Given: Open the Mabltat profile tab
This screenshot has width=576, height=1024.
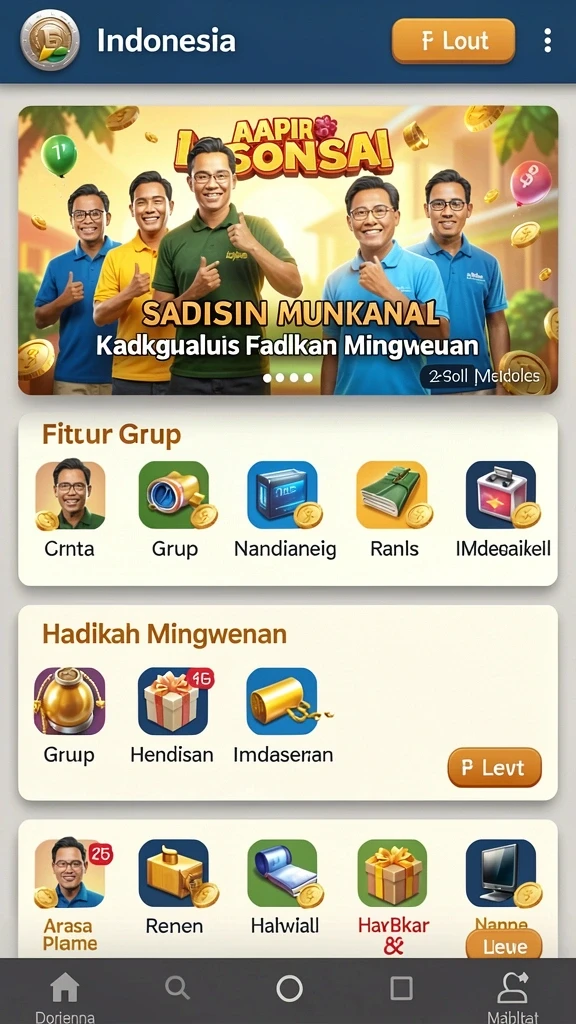Looking at the screenshot, I should [x=513, y=996].
